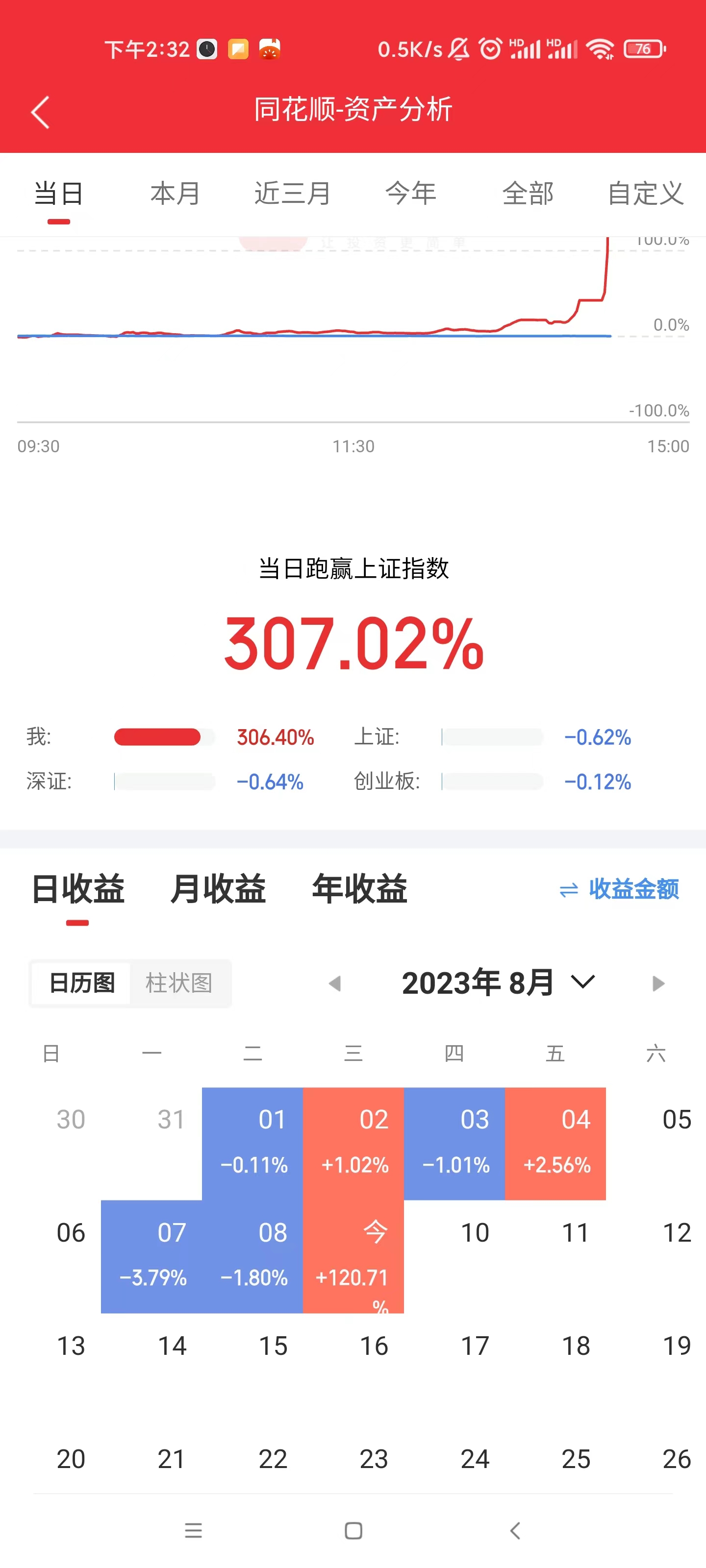Switch to 月收益 view
The height and width of the screenshot is (1568, 706).
218,889
